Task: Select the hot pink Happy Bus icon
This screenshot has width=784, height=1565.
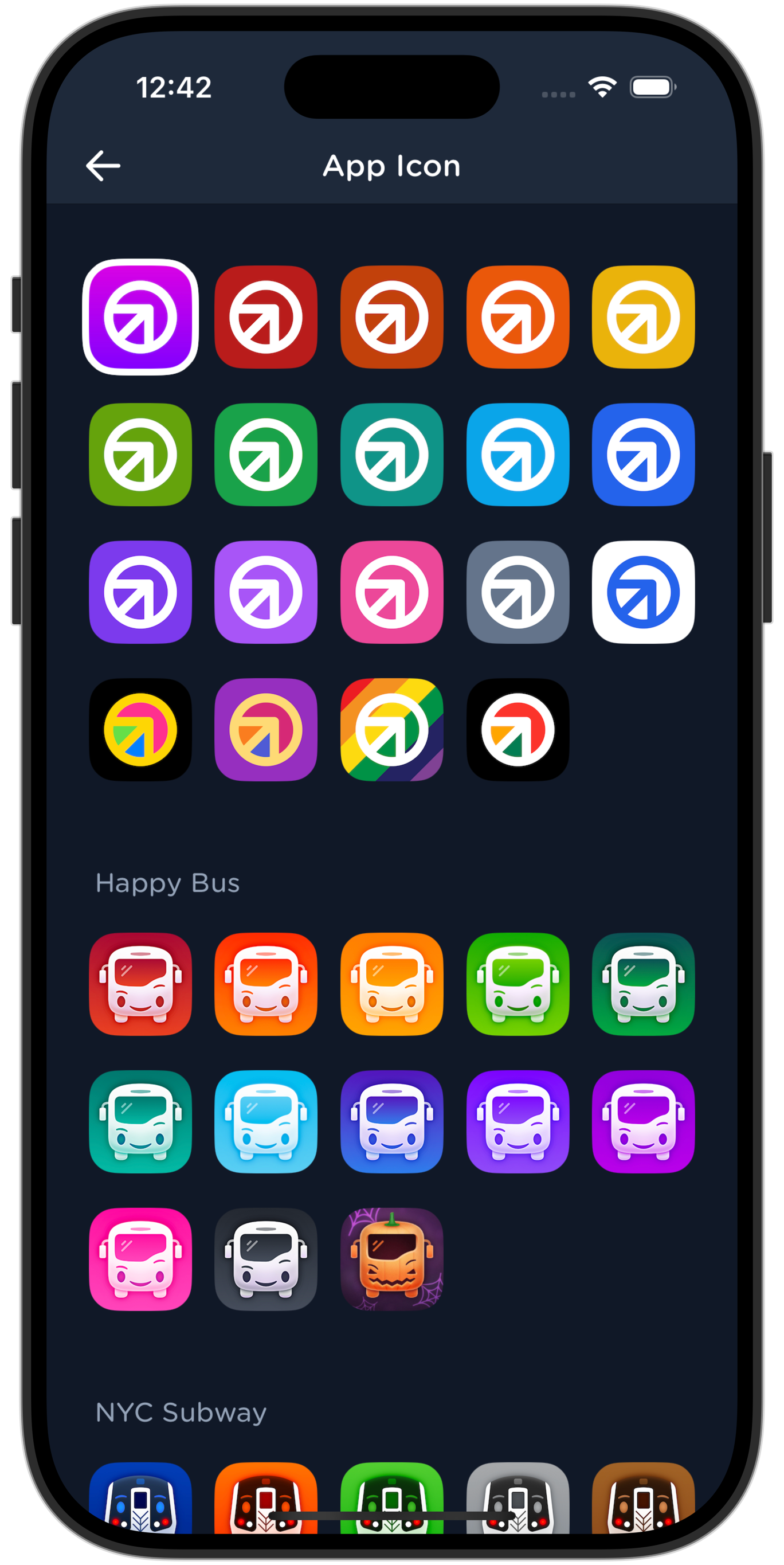Action: pyautogui.click(x=140, y=1259)
